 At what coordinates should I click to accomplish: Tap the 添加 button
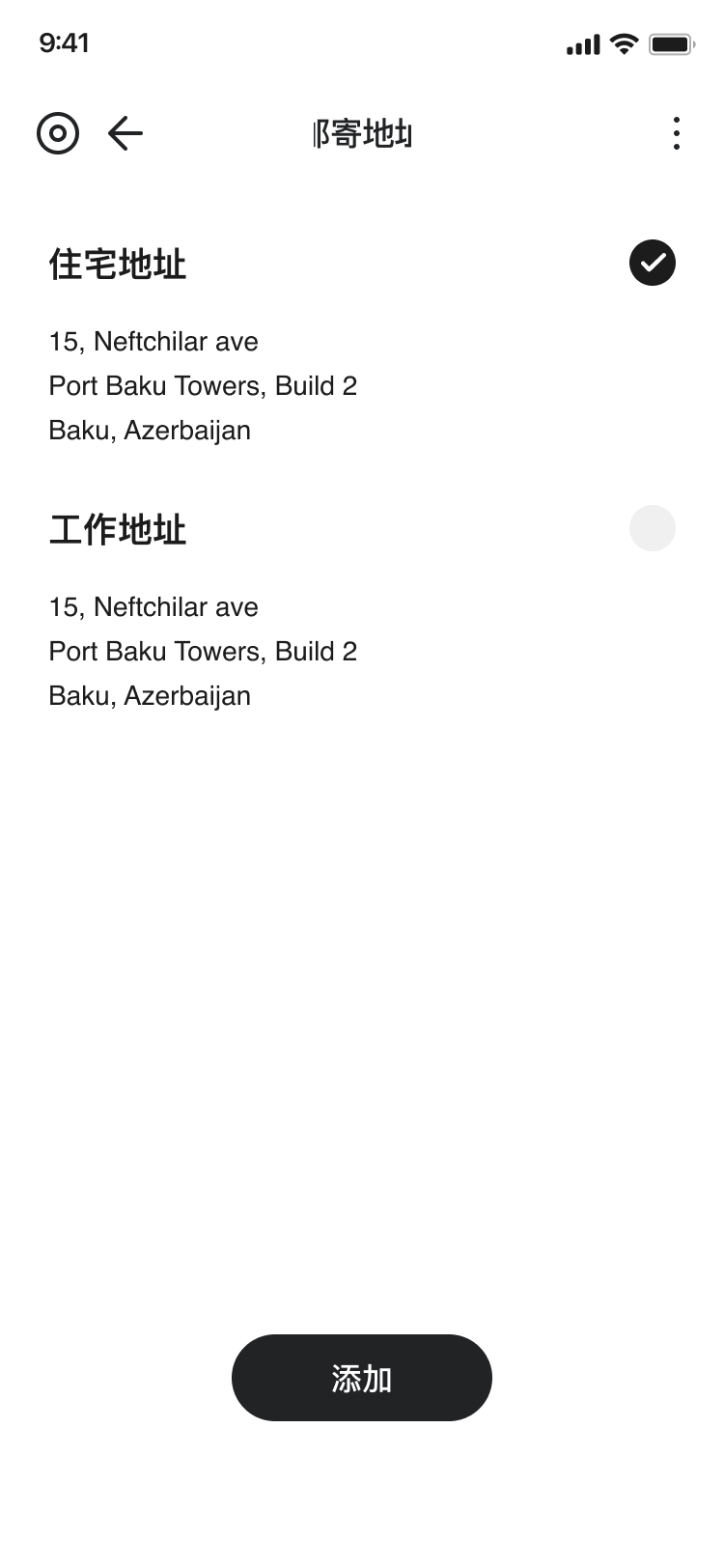(x=362, y=1378)
